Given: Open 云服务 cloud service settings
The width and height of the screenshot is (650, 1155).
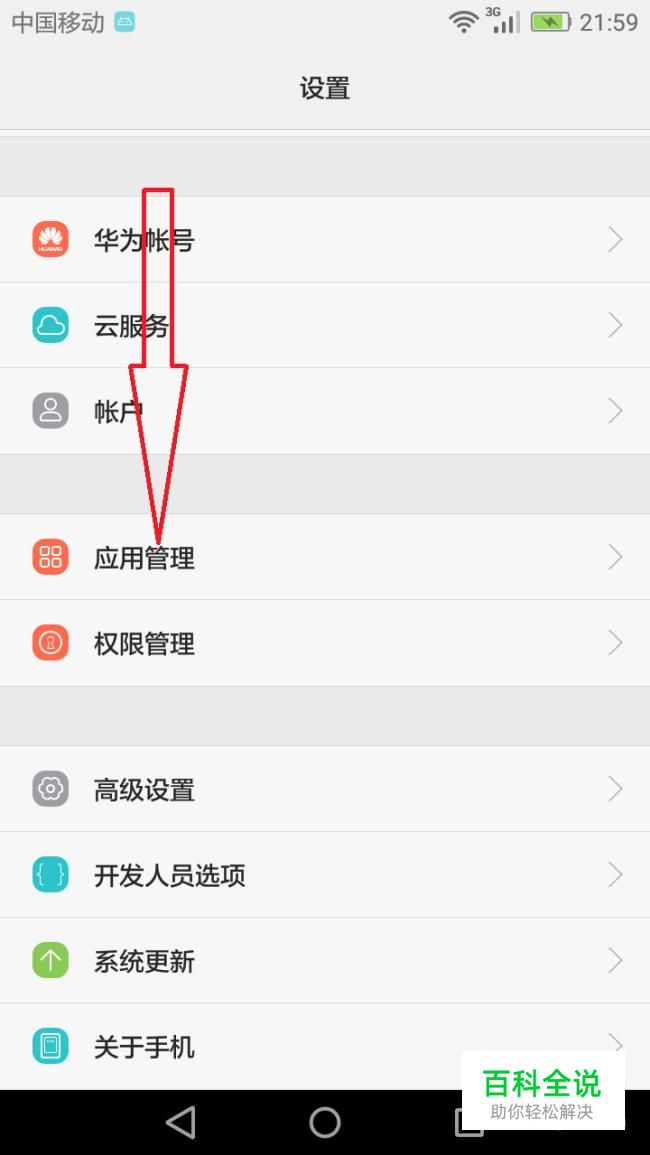Looking at the screenshot, I should coord(325,326).
